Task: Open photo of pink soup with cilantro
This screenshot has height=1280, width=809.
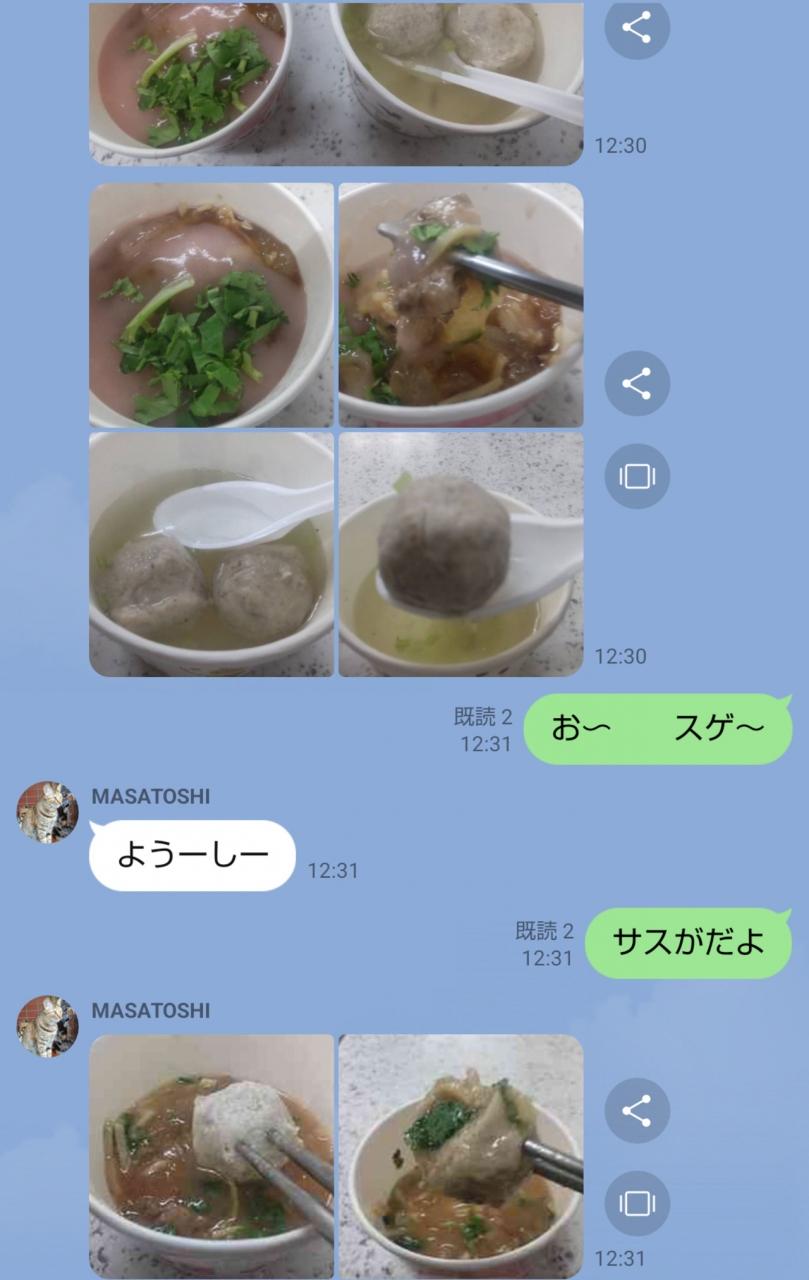Action: (211, 305)
